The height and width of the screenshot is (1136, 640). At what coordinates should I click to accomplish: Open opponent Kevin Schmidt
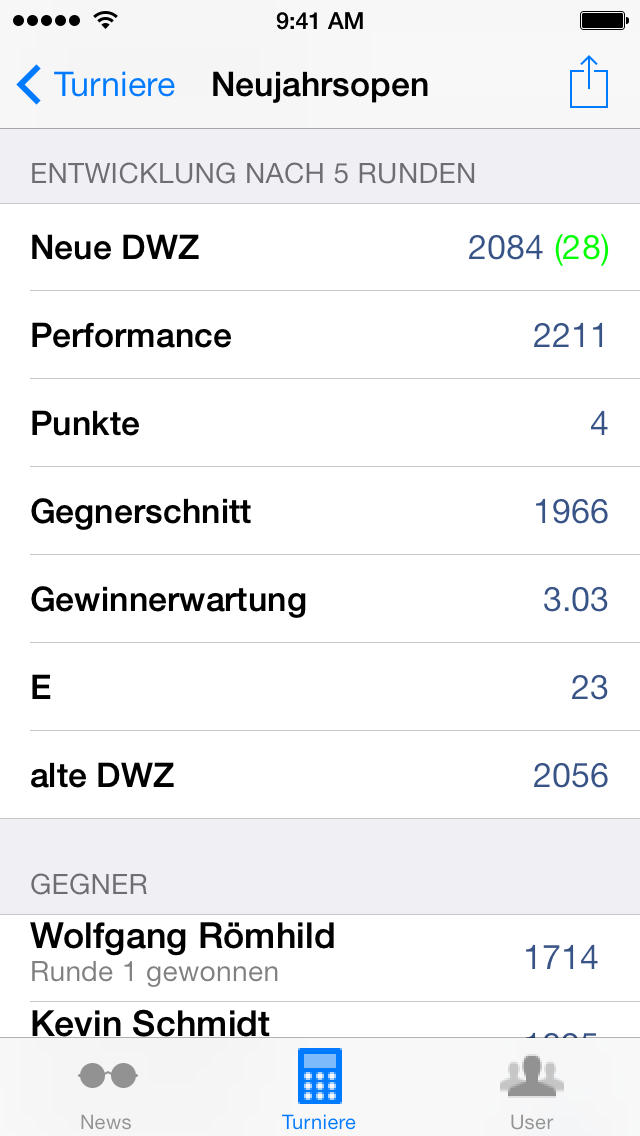pyautogui.click(x=320, y=1020)
